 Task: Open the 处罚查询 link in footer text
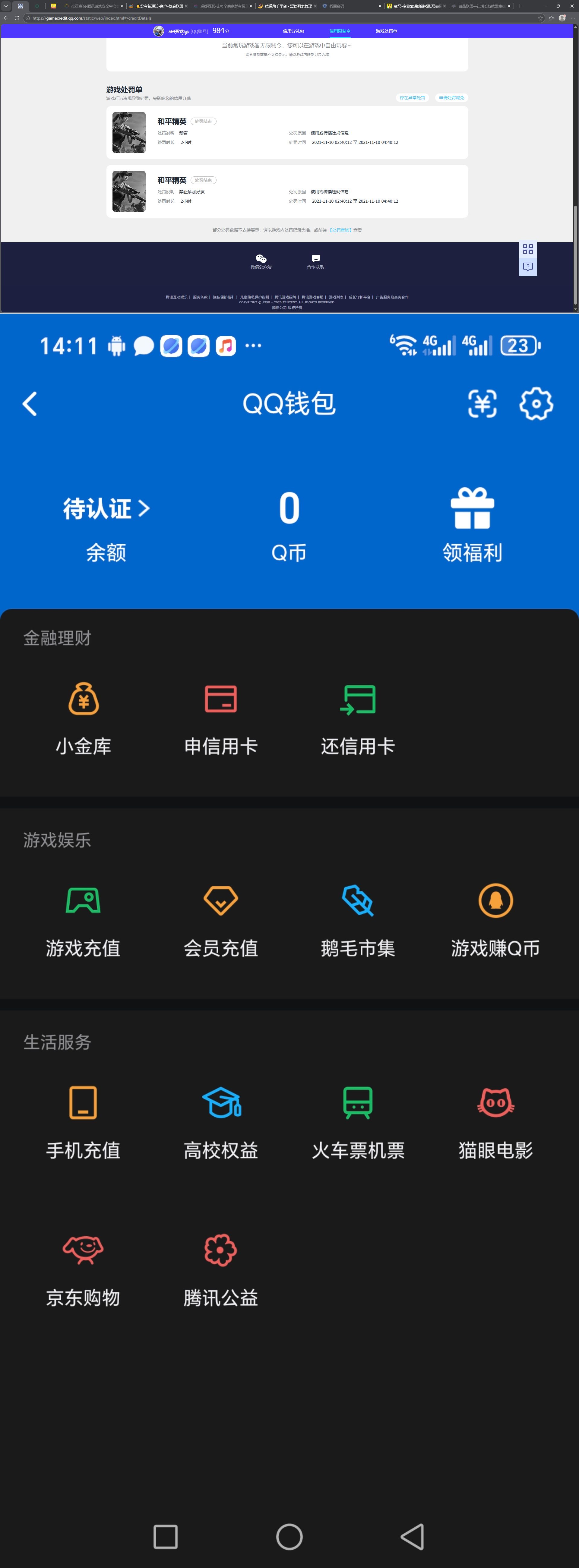tap(341, 230)
